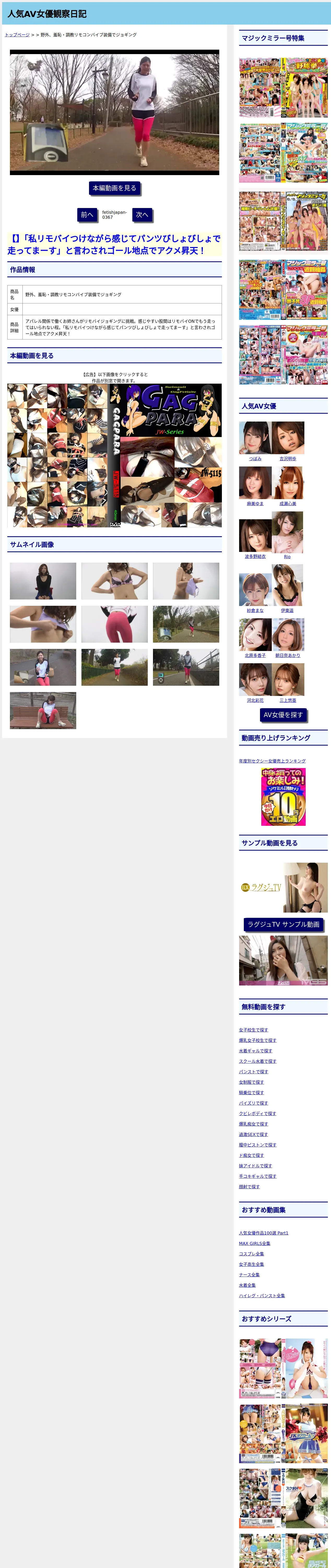Tap the 本編動画を見る button
The width and height of the screenshot is (331, 1568).
click(114, 188)
